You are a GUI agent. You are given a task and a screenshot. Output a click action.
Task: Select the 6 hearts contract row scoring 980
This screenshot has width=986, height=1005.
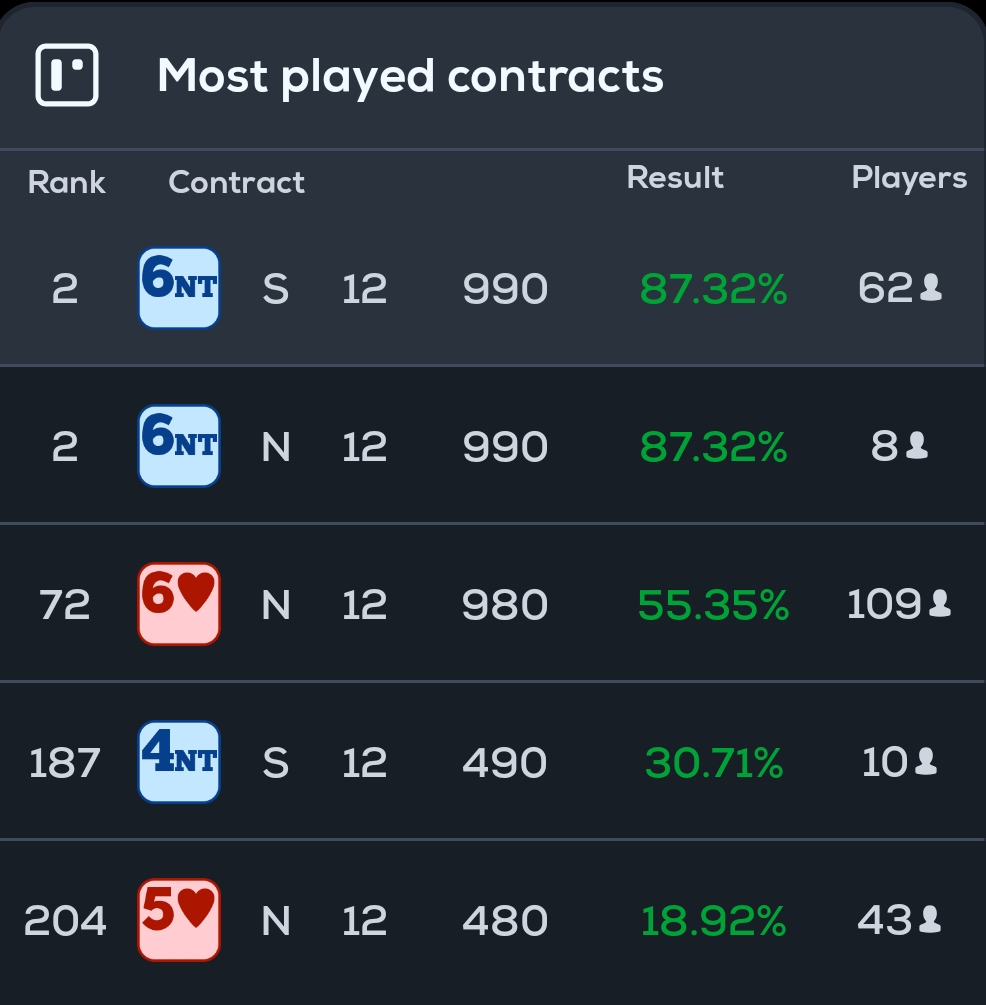(x=493, y=604)
